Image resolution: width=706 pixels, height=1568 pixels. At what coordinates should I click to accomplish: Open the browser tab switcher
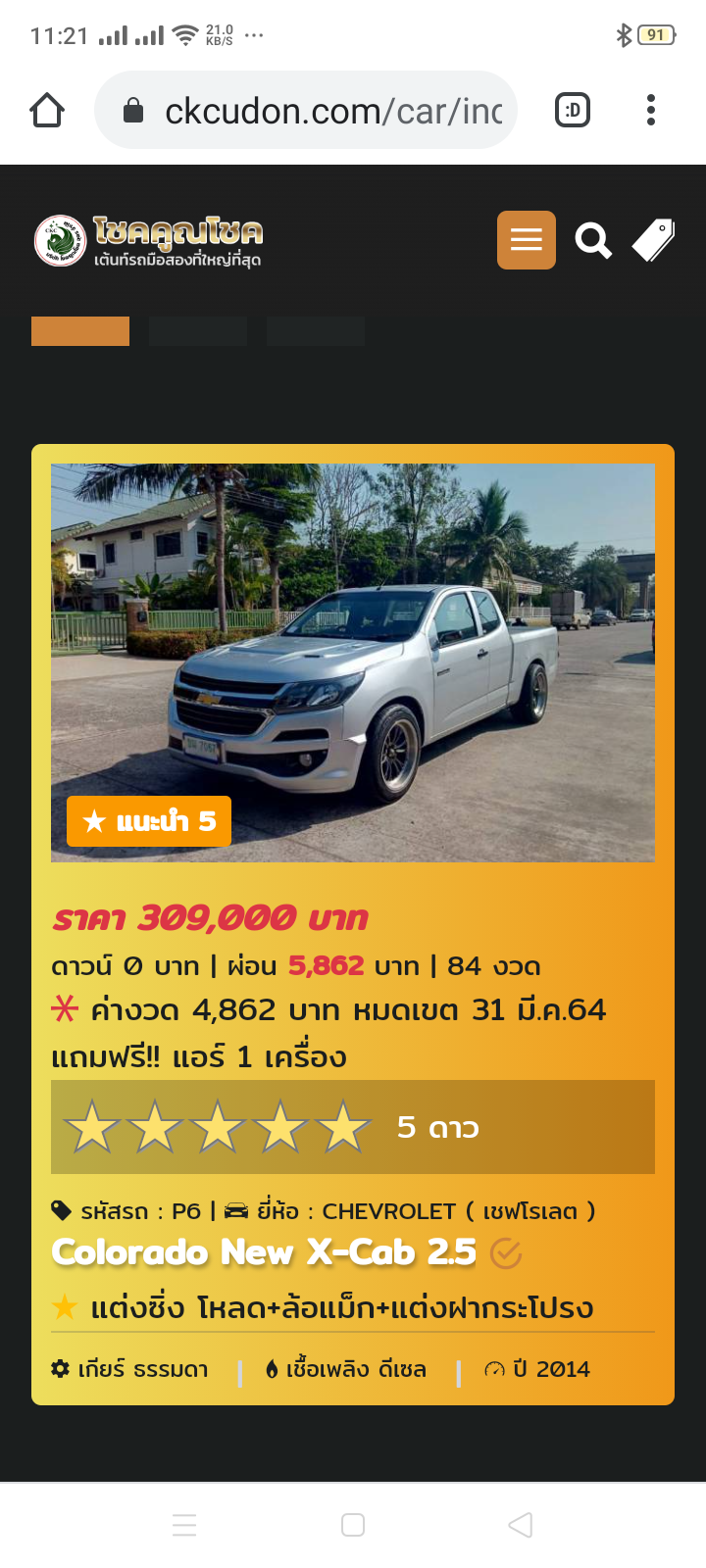(573, 111)
